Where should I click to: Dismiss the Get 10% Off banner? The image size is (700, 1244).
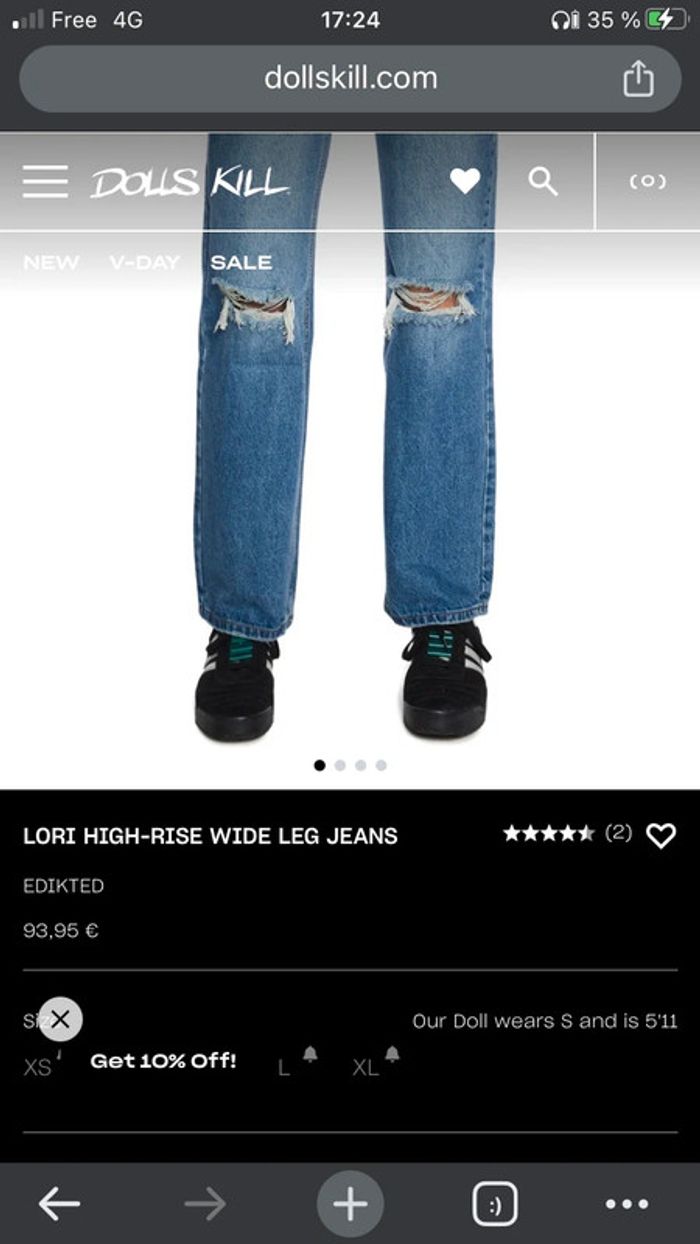pyautogui.click(x=61, y=1019)
